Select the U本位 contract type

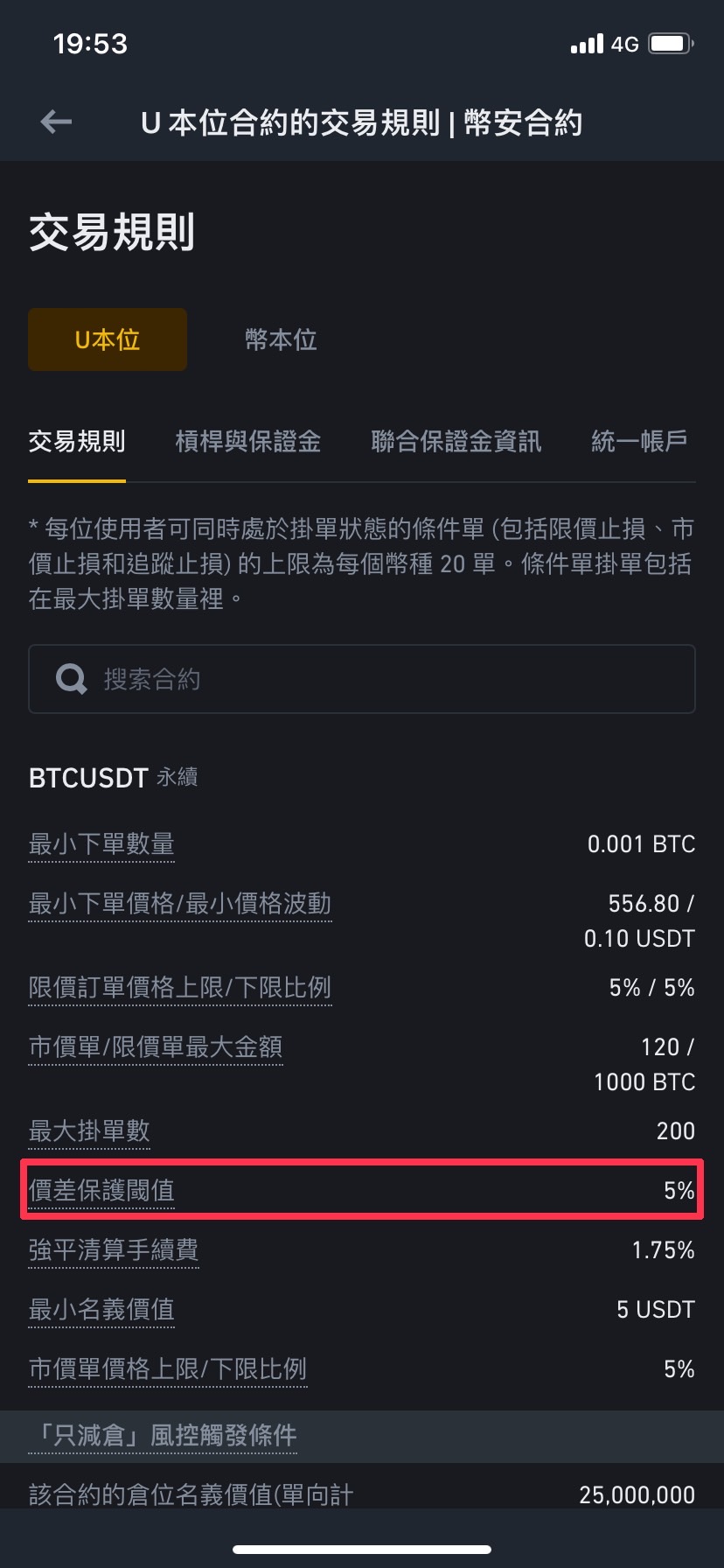click(x=108, y=339)
